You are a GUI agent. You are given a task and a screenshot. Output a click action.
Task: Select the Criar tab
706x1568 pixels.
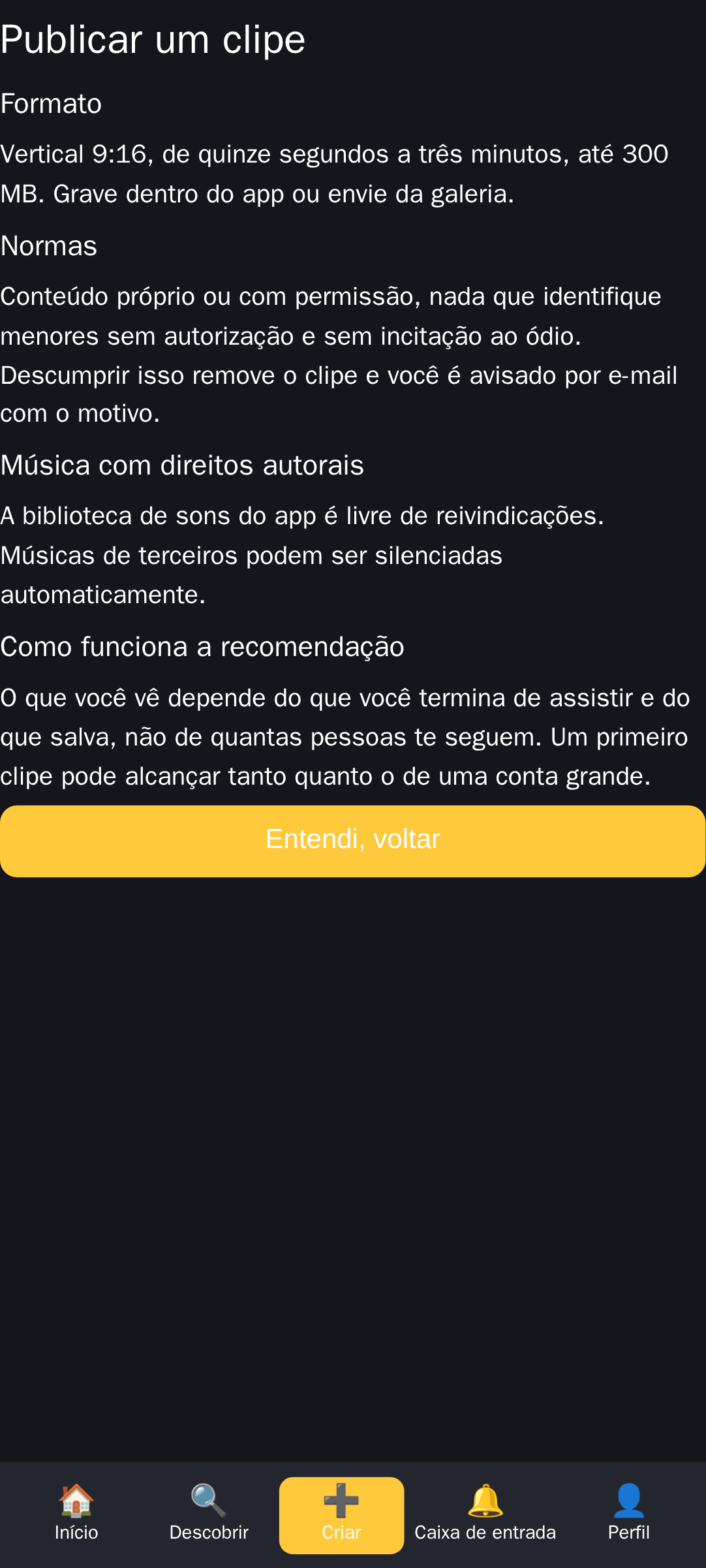coord(341,1515)
